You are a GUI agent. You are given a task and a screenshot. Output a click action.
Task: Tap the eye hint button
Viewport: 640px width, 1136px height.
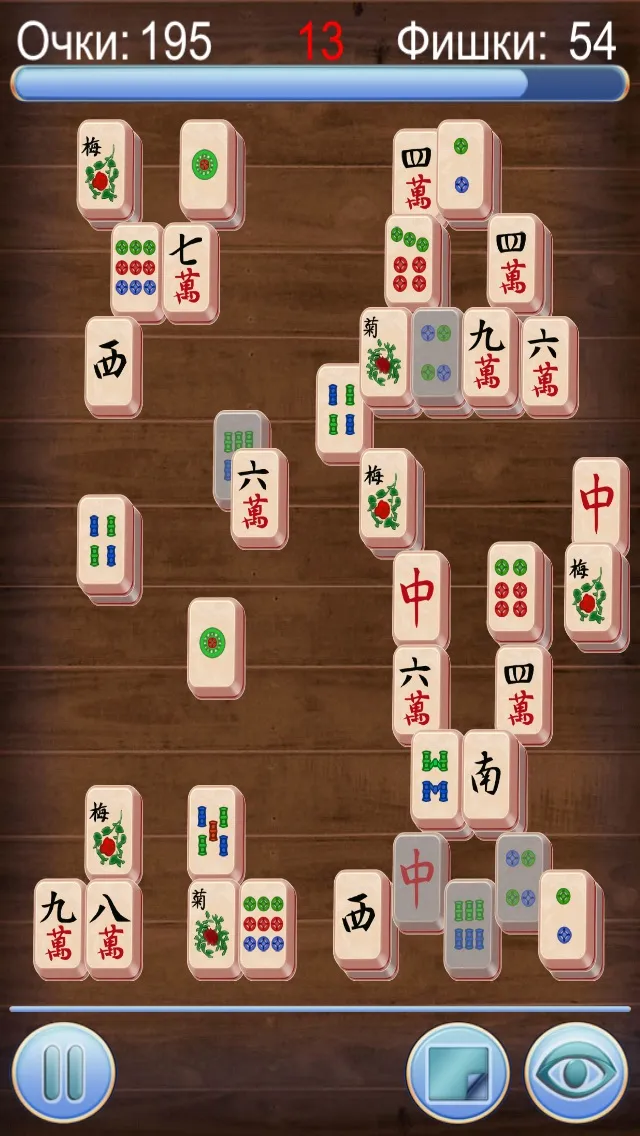click(575, 1073)
